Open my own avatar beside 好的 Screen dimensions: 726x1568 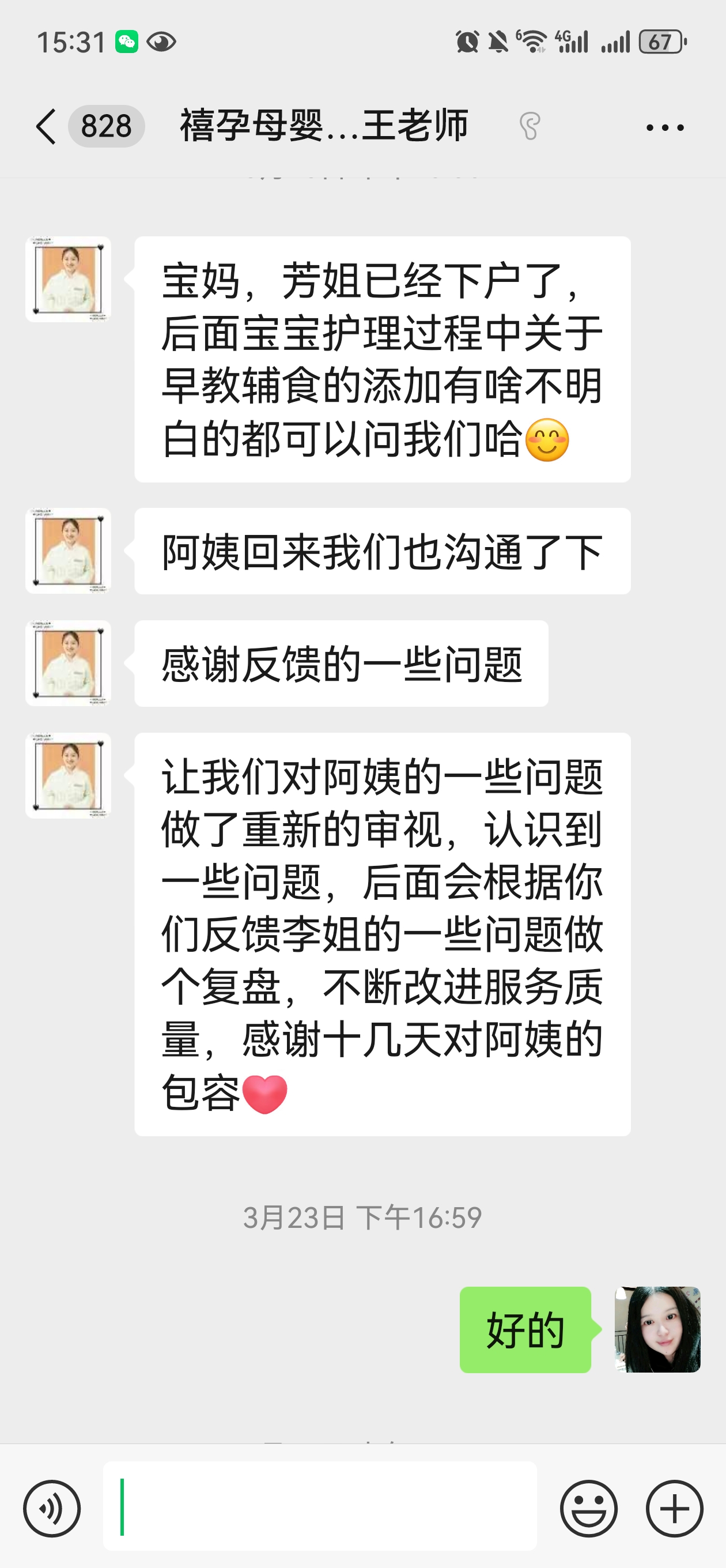[x=657, y=1329]
